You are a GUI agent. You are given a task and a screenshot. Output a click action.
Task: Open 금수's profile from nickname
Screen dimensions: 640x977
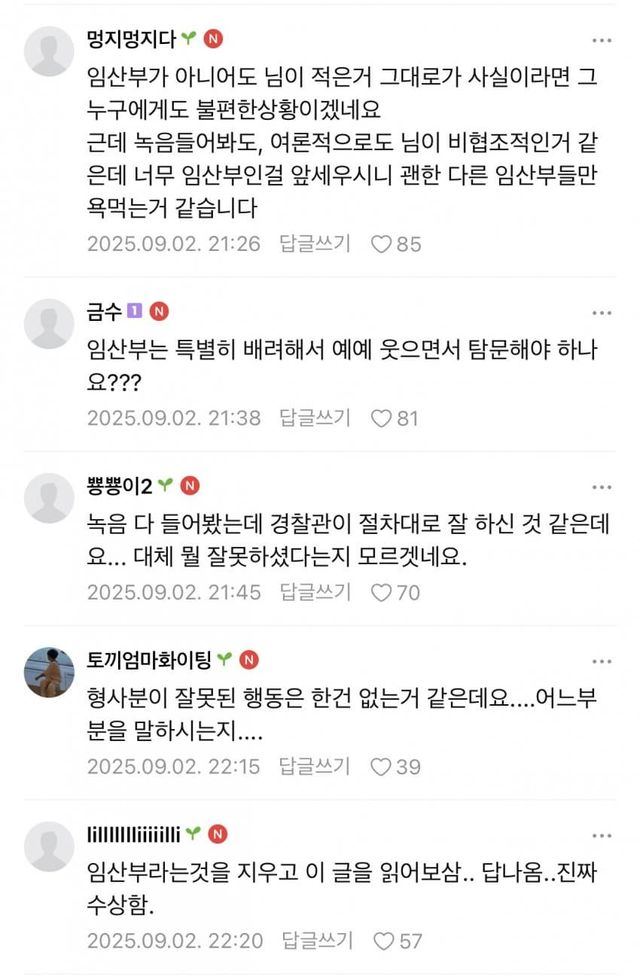pyautogui.click(x=104, y=312)
